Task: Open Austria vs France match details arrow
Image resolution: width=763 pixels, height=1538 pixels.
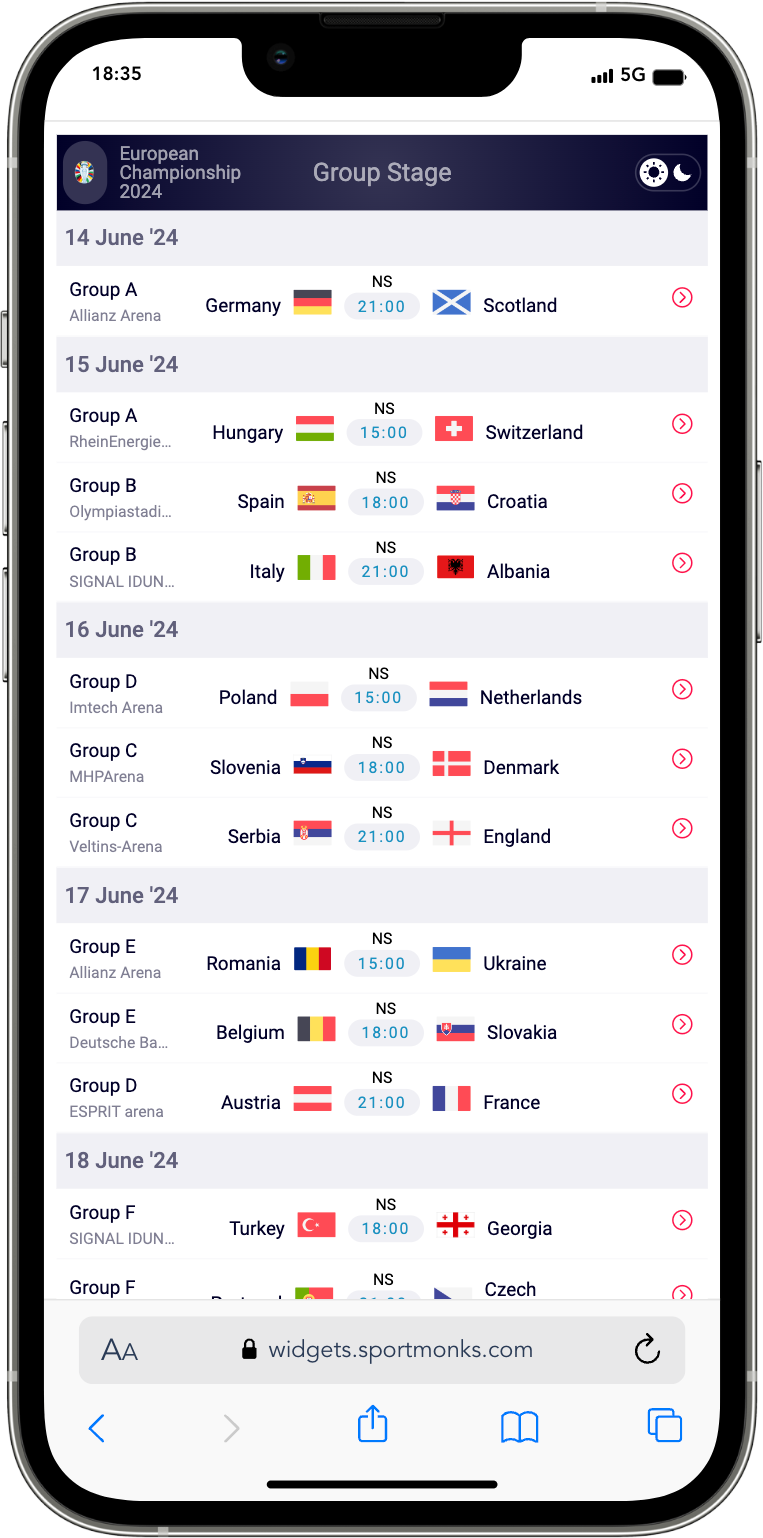Action: click(x=682, y=1094)
